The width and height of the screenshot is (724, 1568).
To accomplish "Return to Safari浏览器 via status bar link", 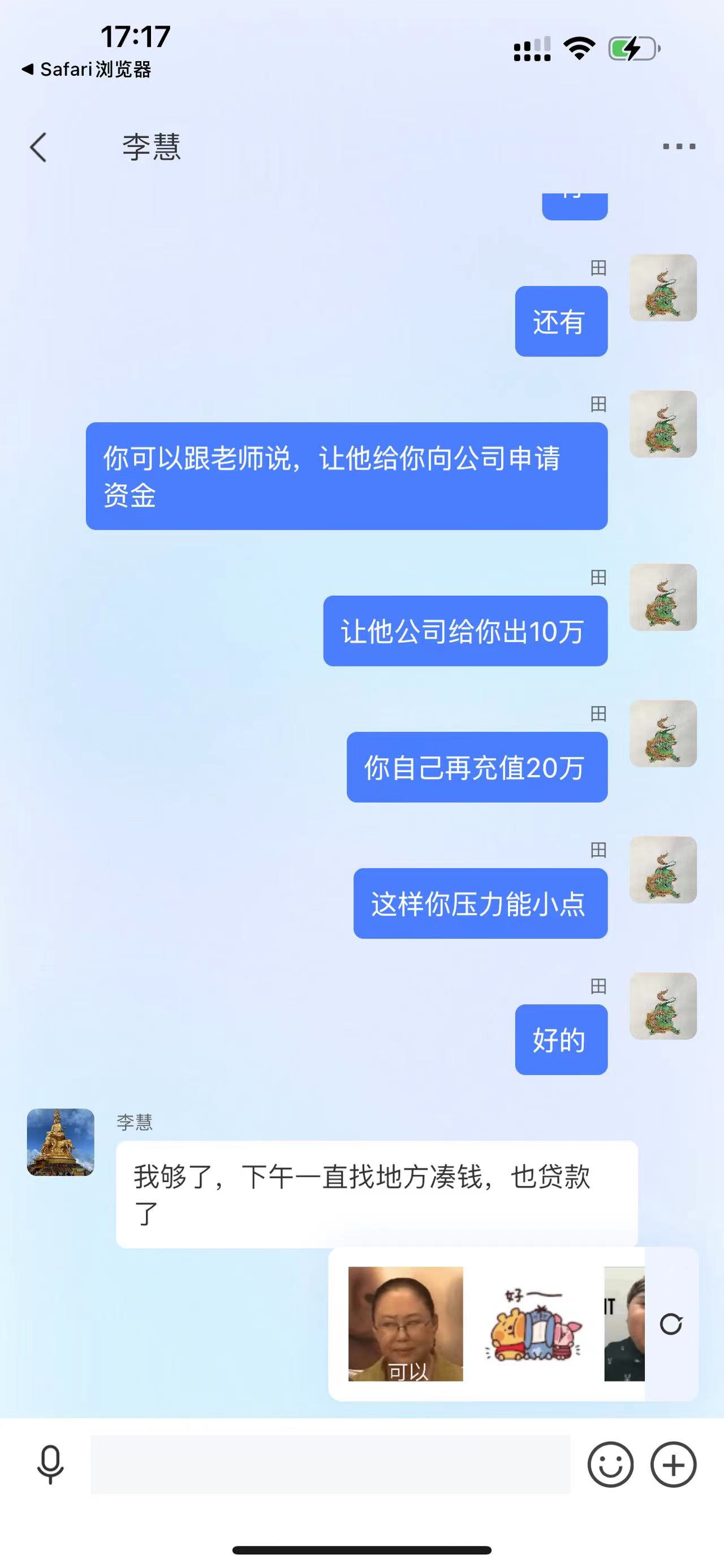I will (87, 70).
